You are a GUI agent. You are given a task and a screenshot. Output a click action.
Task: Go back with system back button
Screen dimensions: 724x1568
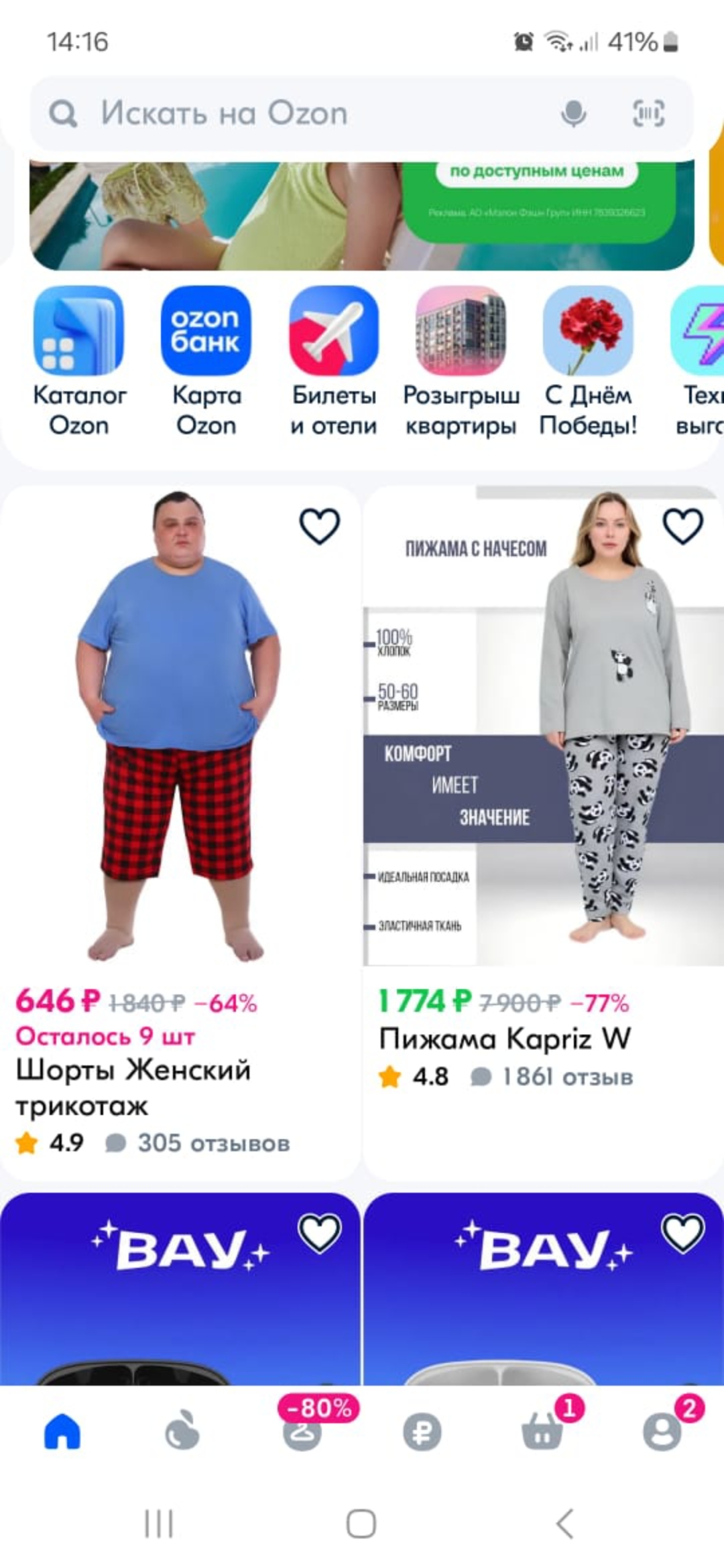click(x=564, y=1524)
